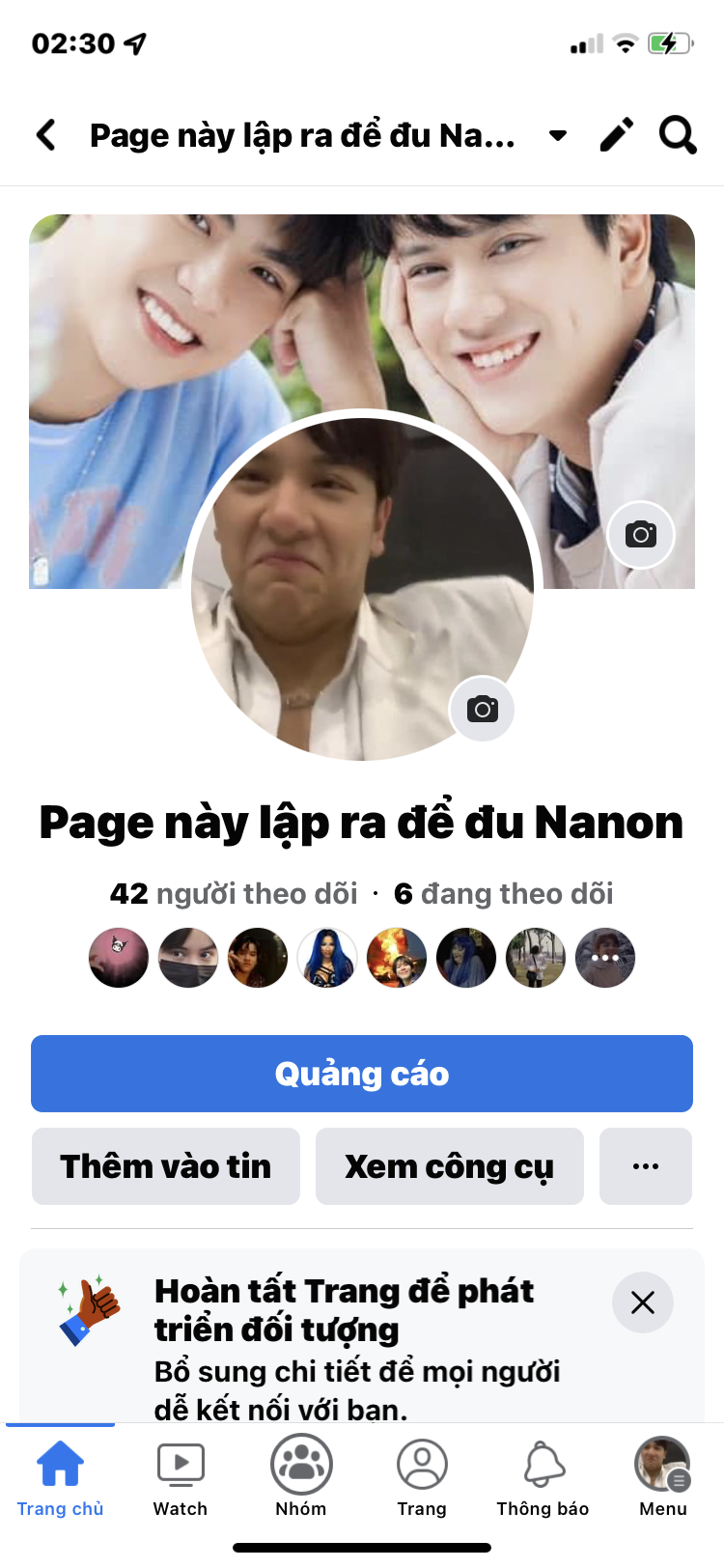Open Xem công cụ

[450, 1166]
